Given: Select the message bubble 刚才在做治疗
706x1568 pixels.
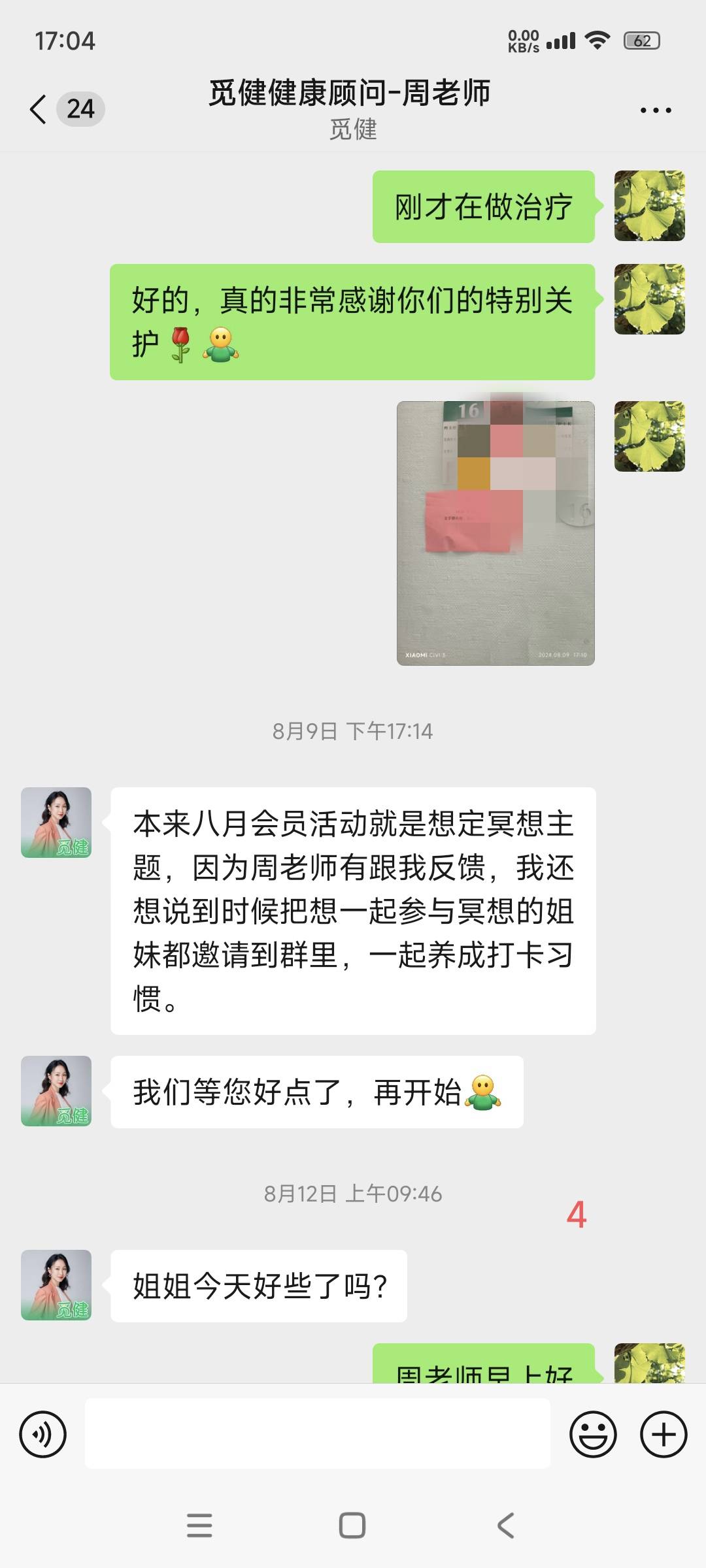Looking at the screenshot, I should click(x=484, y=209).
